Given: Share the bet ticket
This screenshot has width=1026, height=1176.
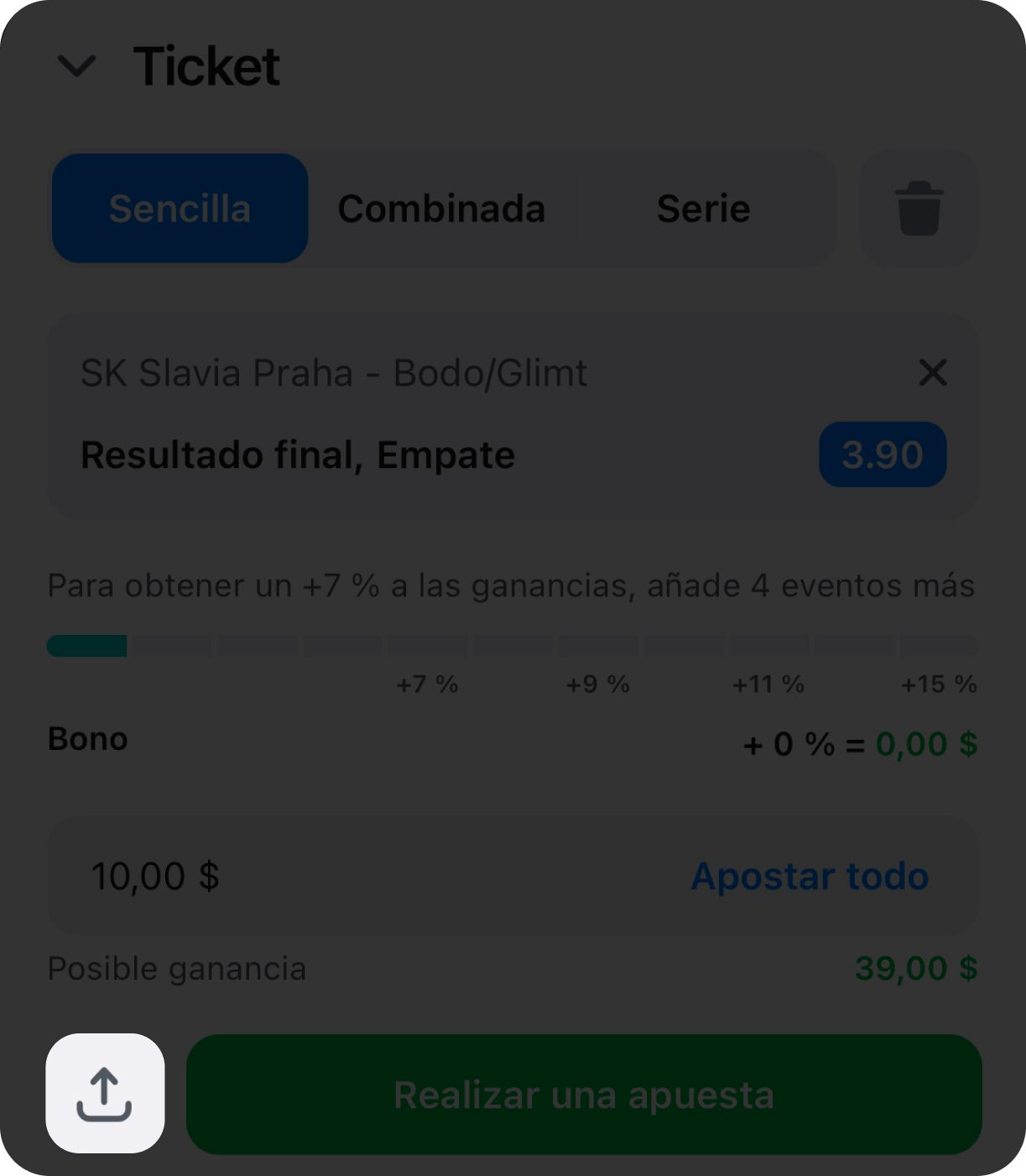Looking at the screenshot, I should click(105, 1093).
